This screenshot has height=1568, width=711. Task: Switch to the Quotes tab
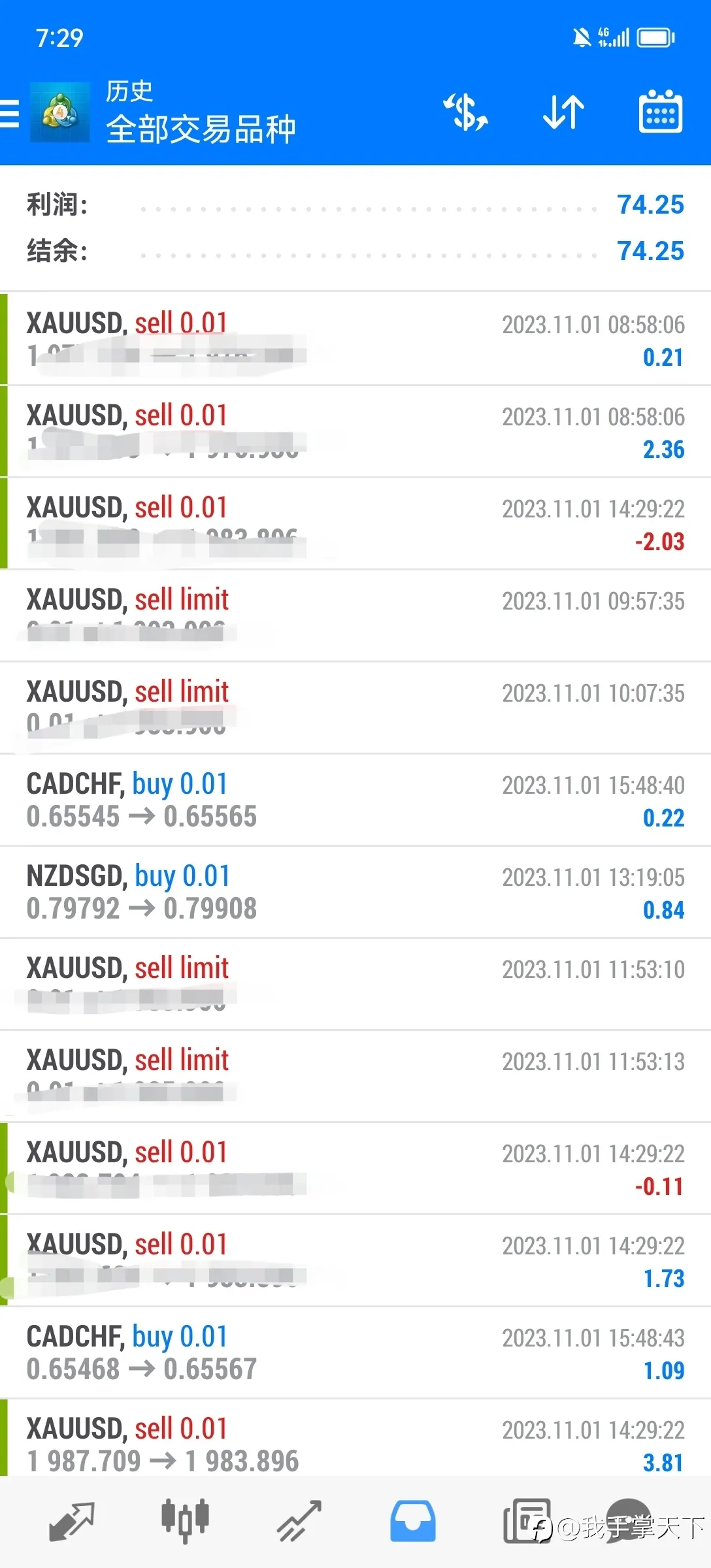pos(72,1521)
